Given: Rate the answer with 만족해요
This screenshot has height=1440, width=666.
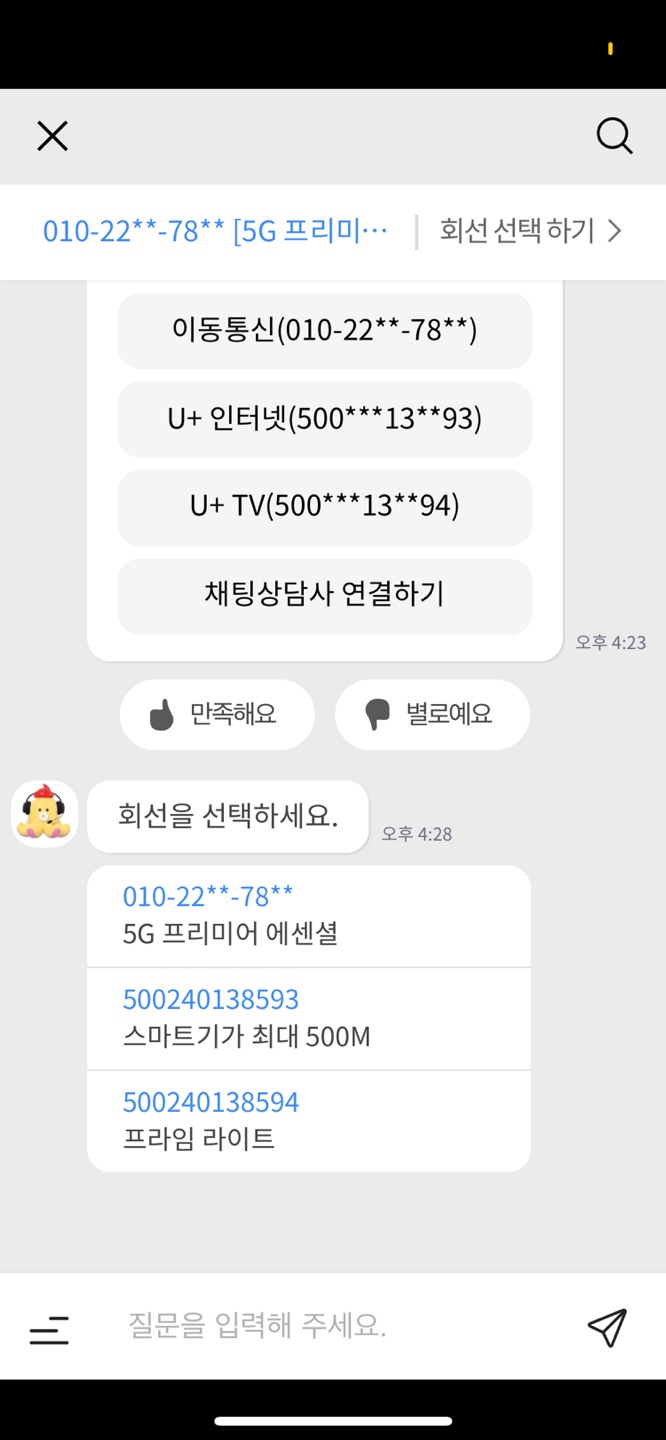Looking at the screenshot, I should 217,714.
